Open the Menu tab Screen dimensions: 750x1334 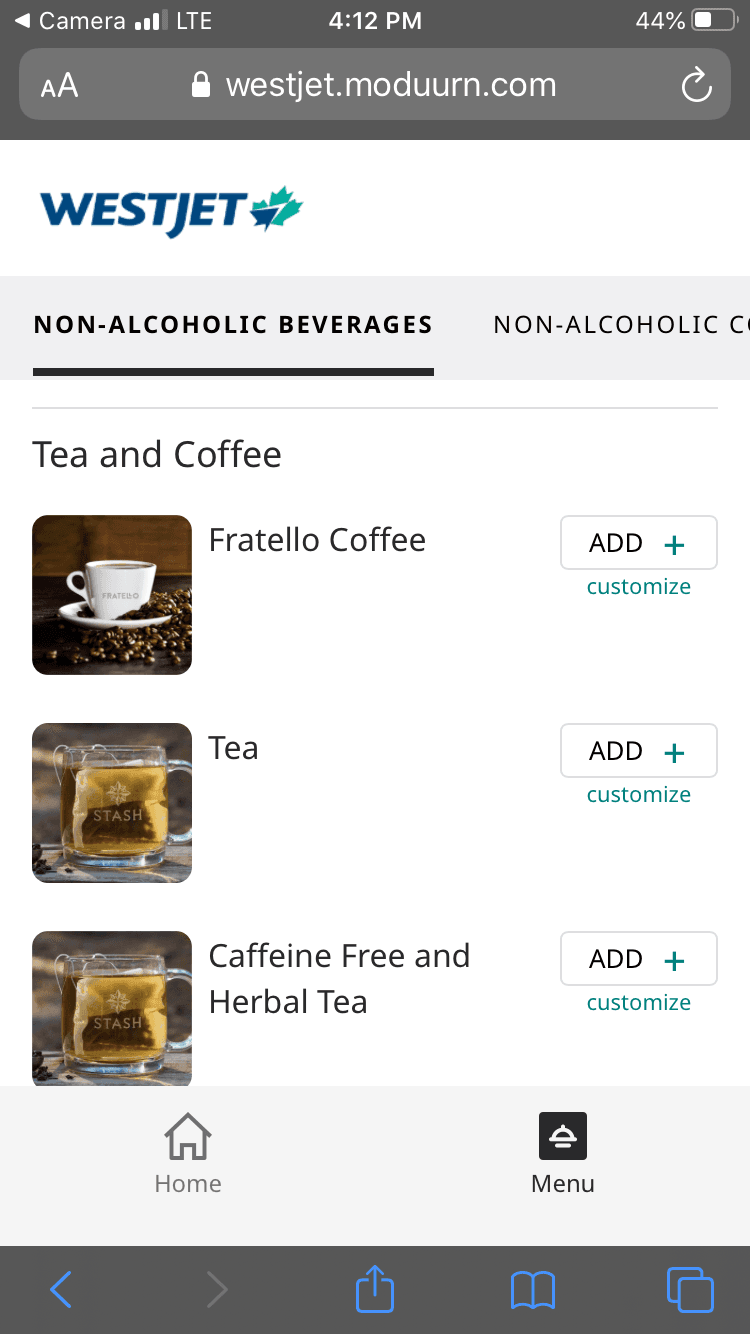click(562, 1155)
